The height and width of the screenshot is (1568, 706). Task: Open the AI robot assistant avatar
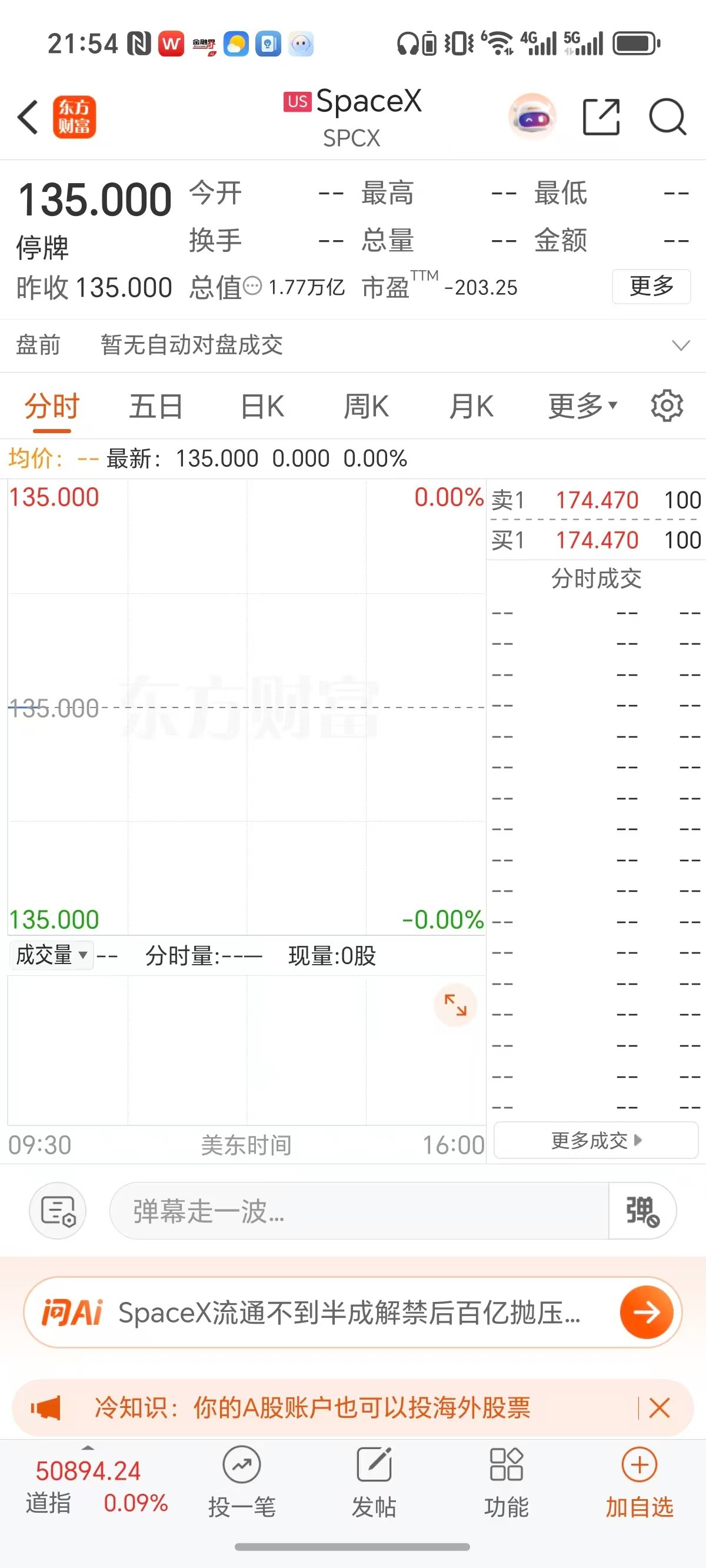[532, 117]
